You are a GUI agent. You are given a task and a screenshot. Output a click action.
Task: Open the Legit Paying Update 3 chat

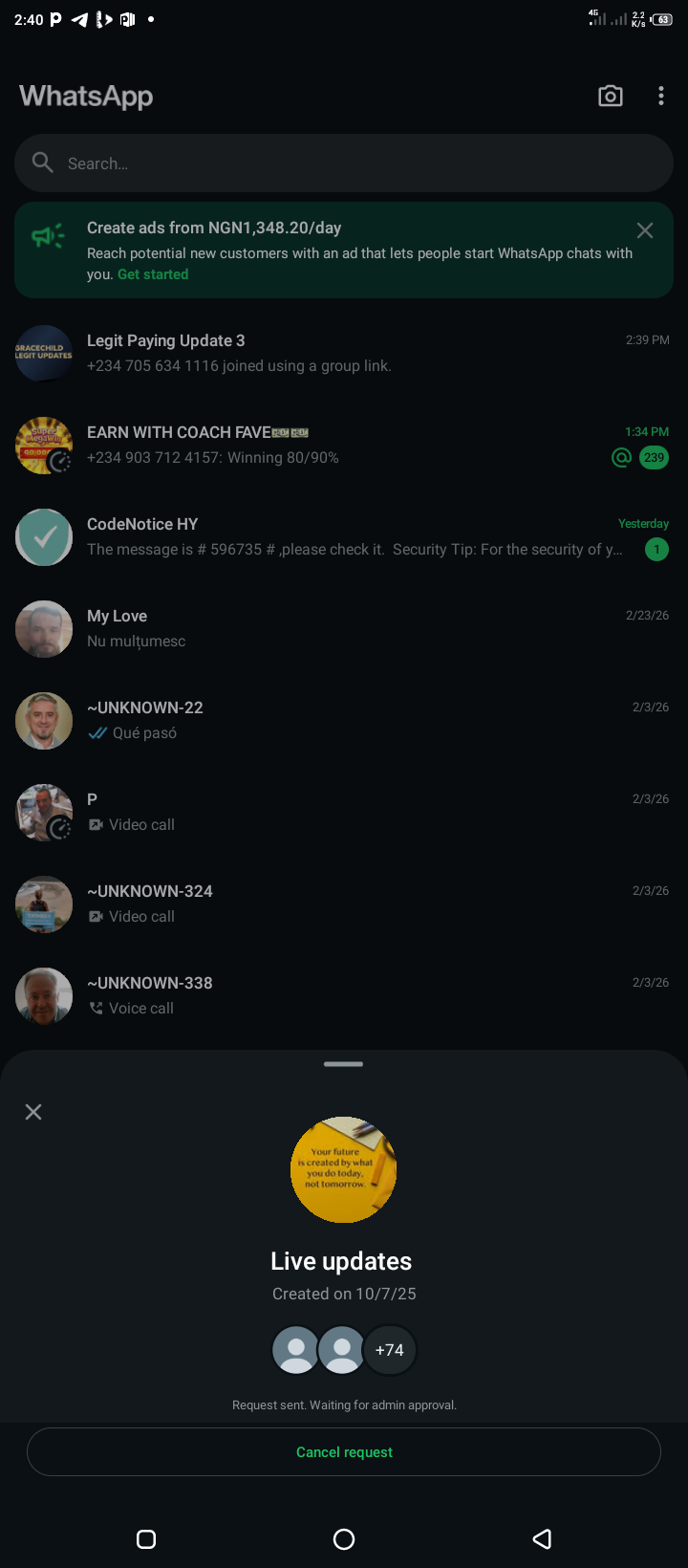tap(344, 353)
